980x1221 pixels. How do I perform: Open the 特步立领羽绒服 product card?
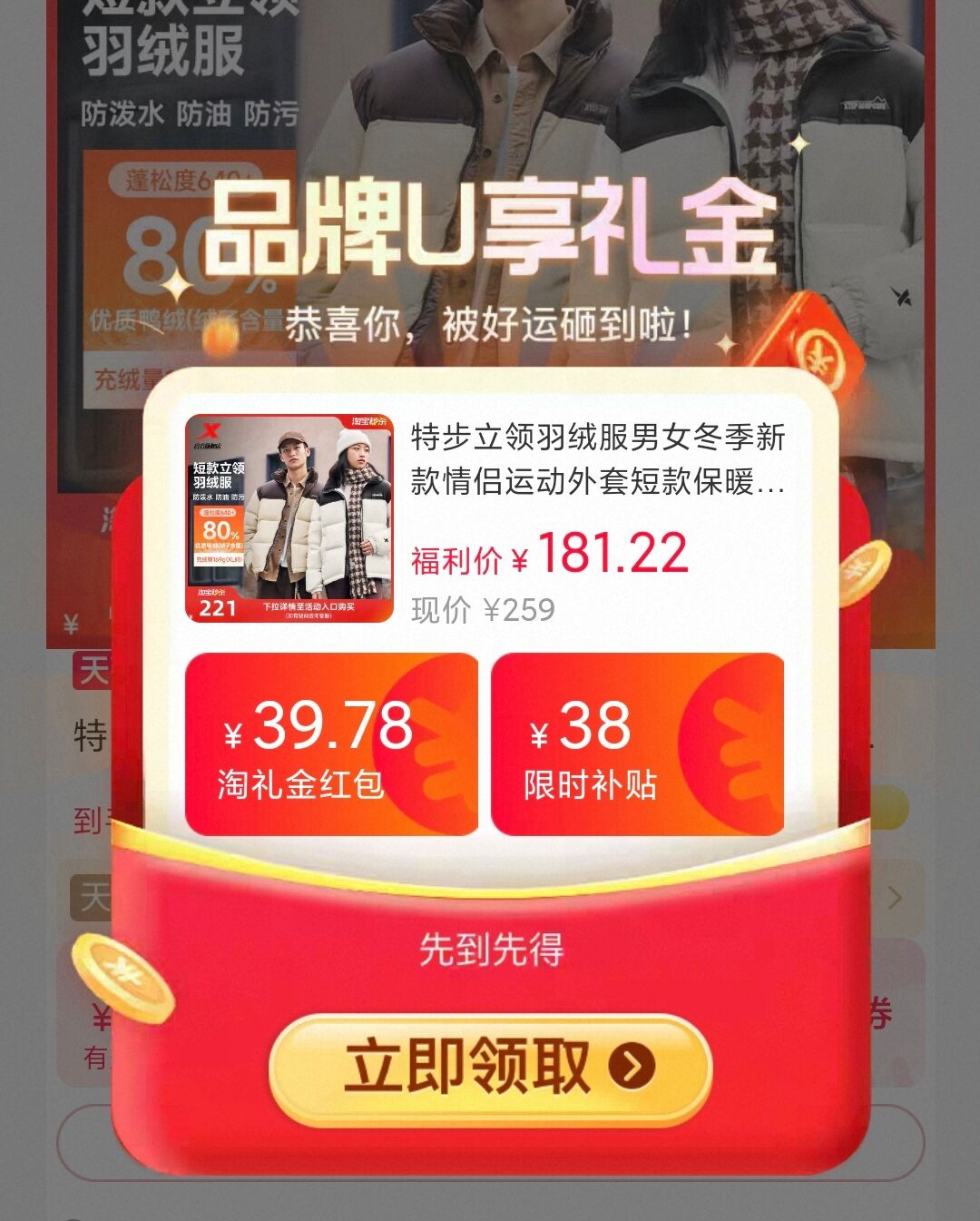(485, 520)
